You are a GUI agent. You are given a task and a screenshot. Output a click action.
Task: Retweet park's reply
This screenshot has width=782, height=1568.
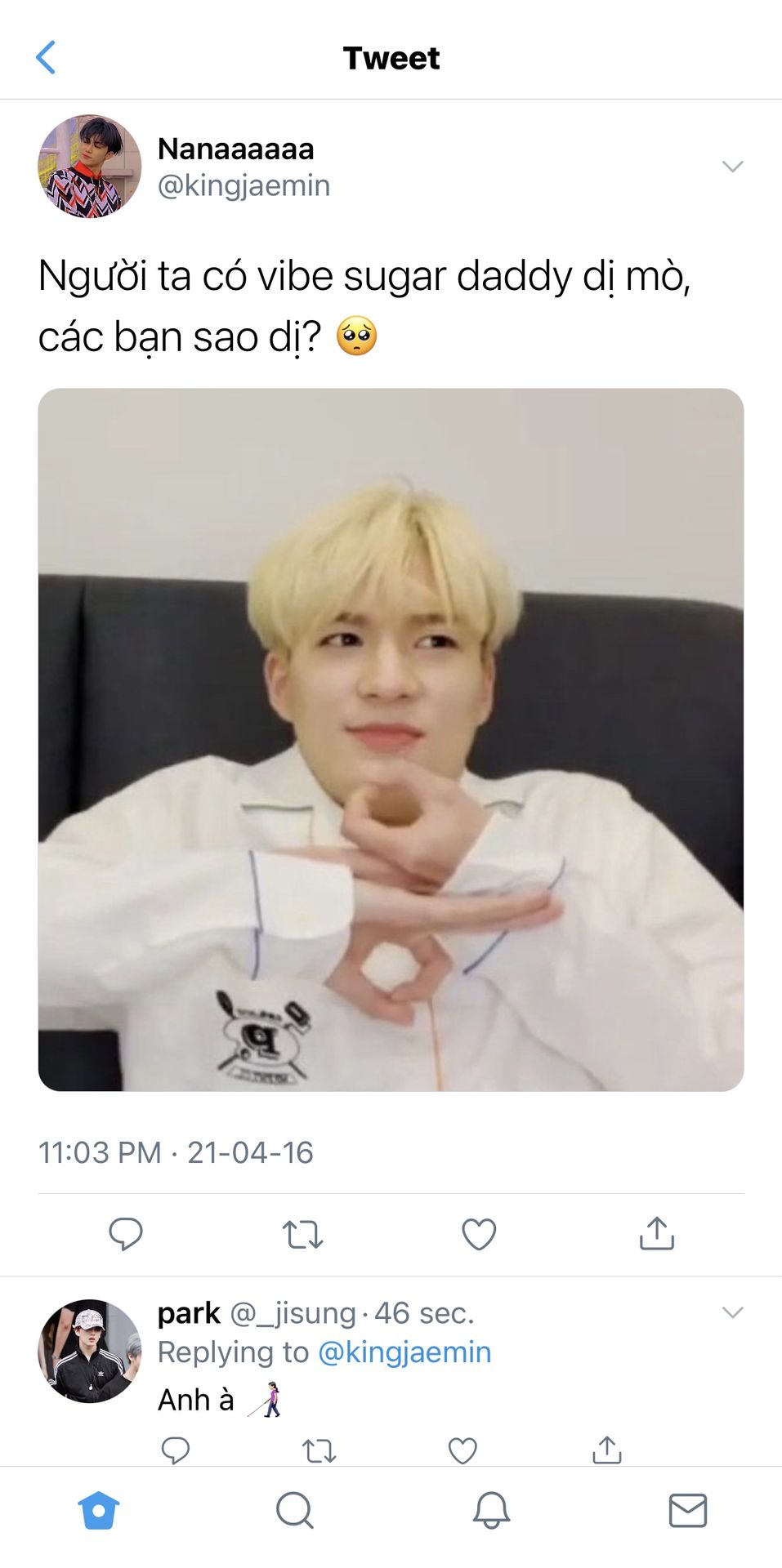(x=319, y=1450)
